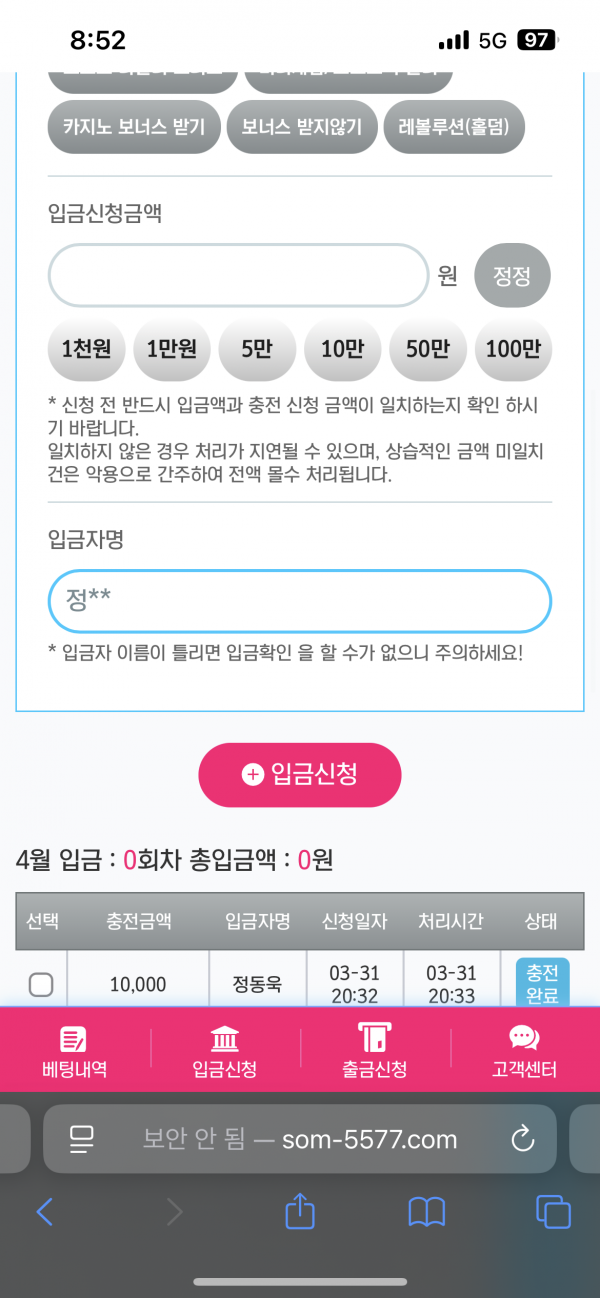Screen dimensions: 600x1298
Task: Submit with the pink 입금신청 button
Action: click(300, 774)
